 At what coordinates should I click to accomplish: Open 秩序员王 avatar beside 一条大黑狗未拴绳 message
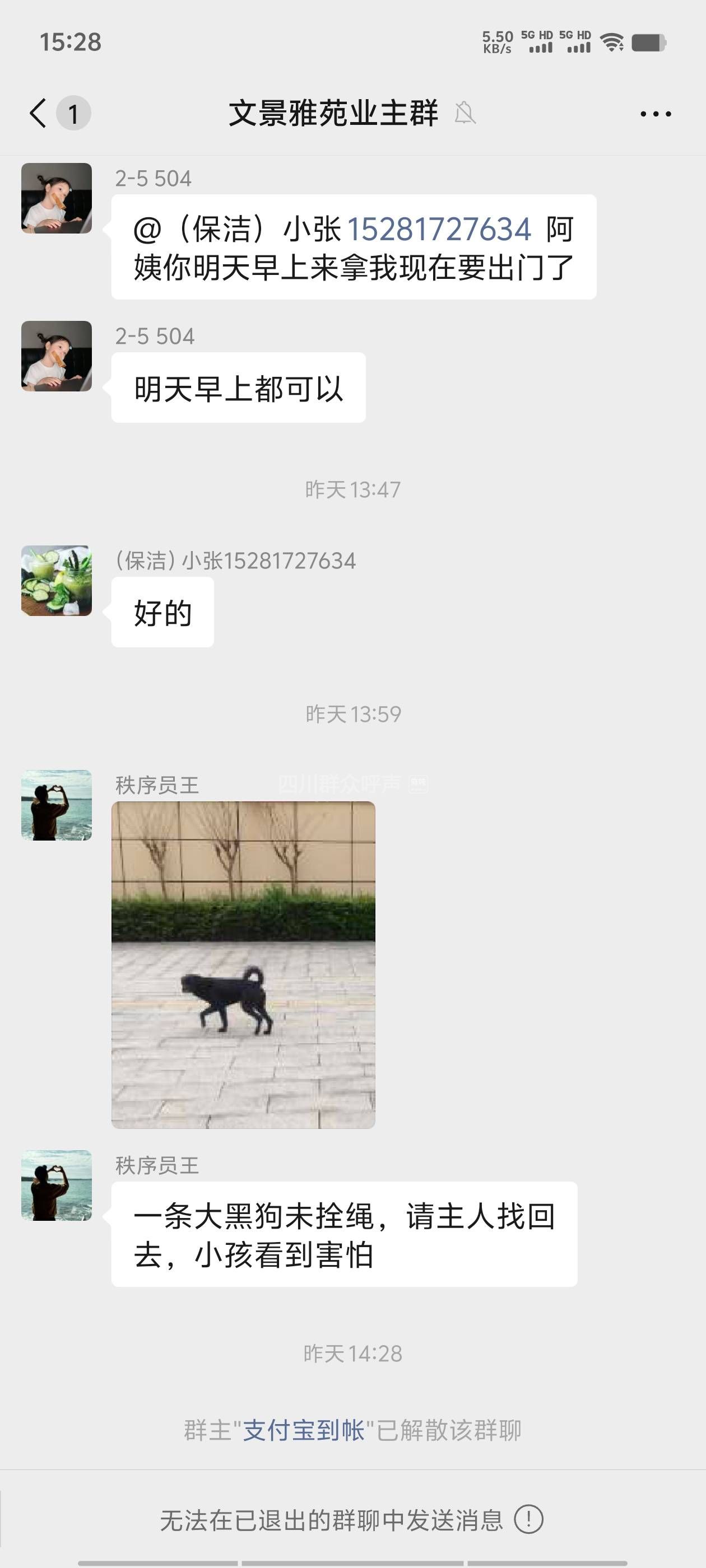click(57, 1186)
